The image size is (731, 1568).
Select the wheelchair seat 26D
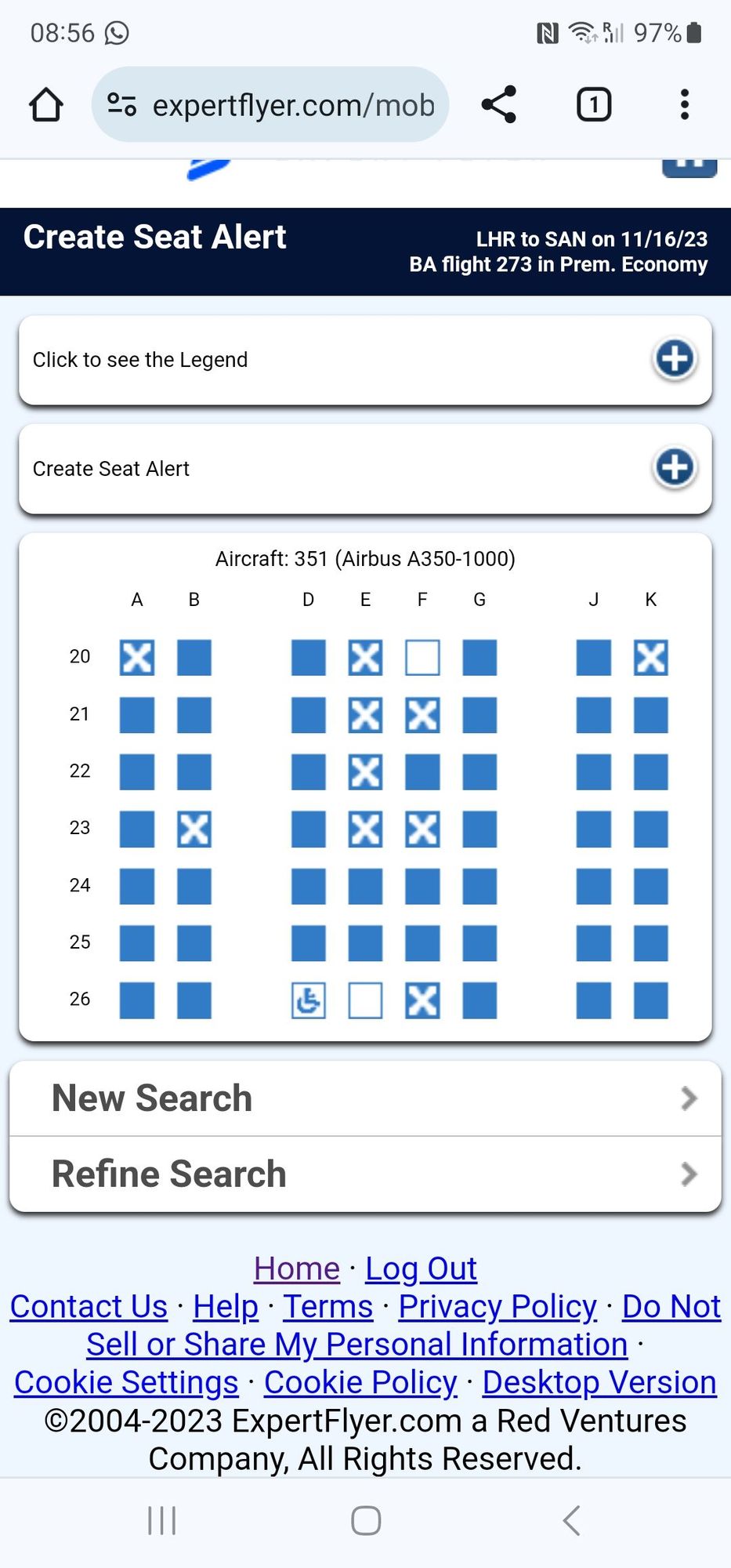pyautogui.click(x=309, y=1000)
